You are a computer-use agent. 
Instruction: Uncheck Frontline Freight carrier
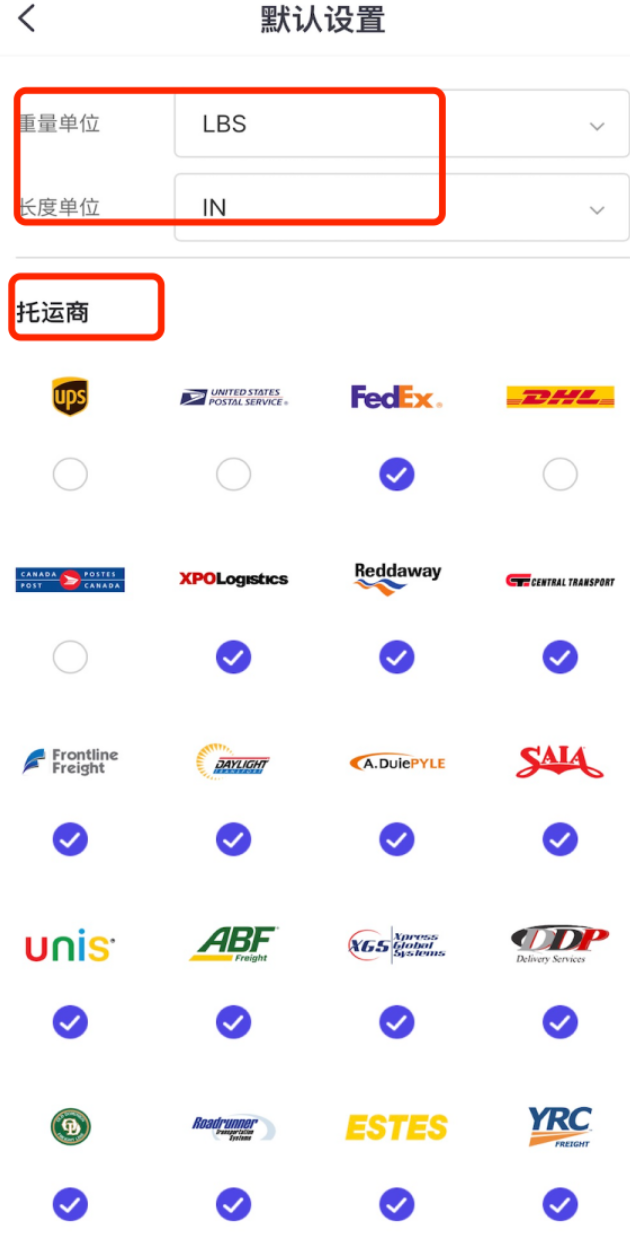[x=70, y=840]
